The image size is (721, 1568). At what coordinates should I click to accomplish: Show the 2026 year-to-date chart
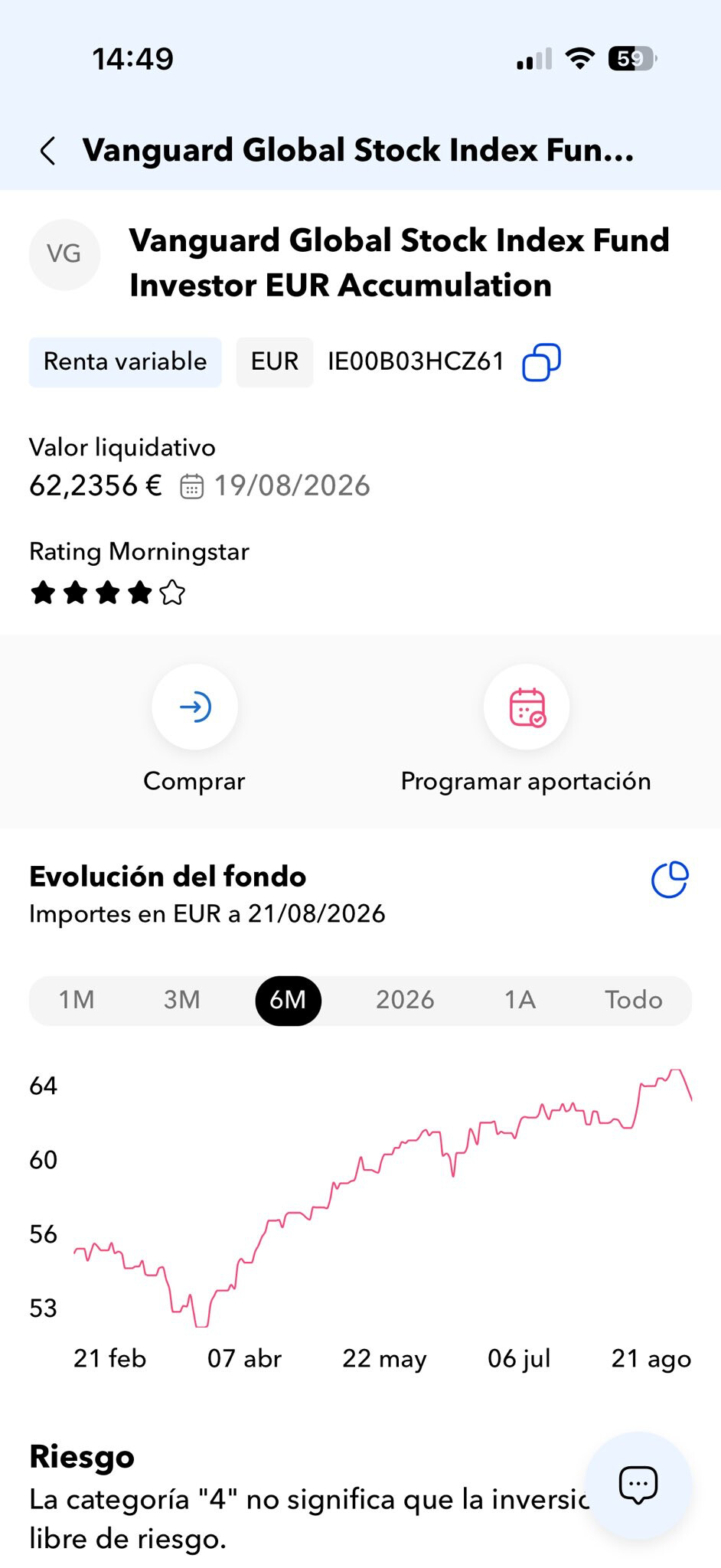[405, 1000]
